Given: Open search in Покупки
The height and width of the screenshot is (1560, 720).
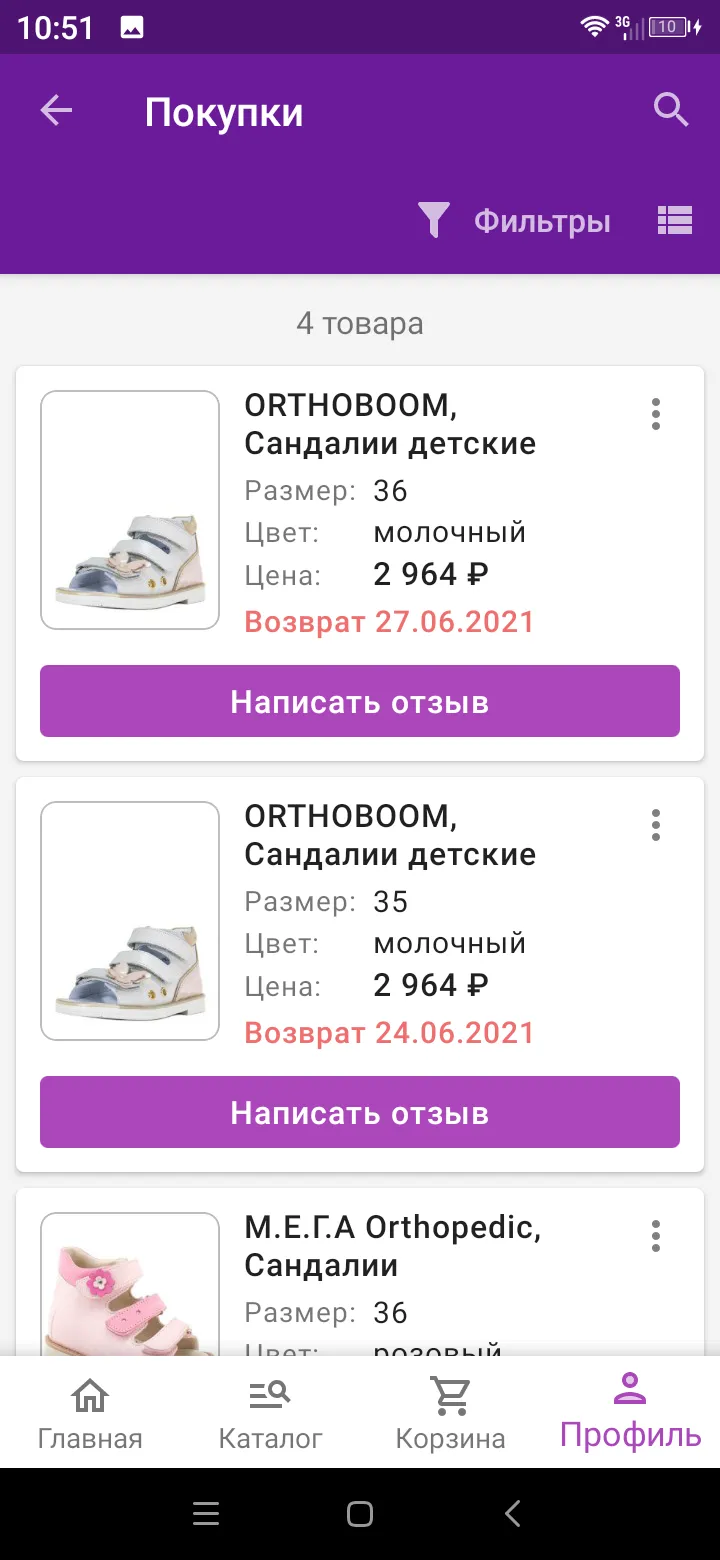Looking at the screenshot, I should point(671,110).
